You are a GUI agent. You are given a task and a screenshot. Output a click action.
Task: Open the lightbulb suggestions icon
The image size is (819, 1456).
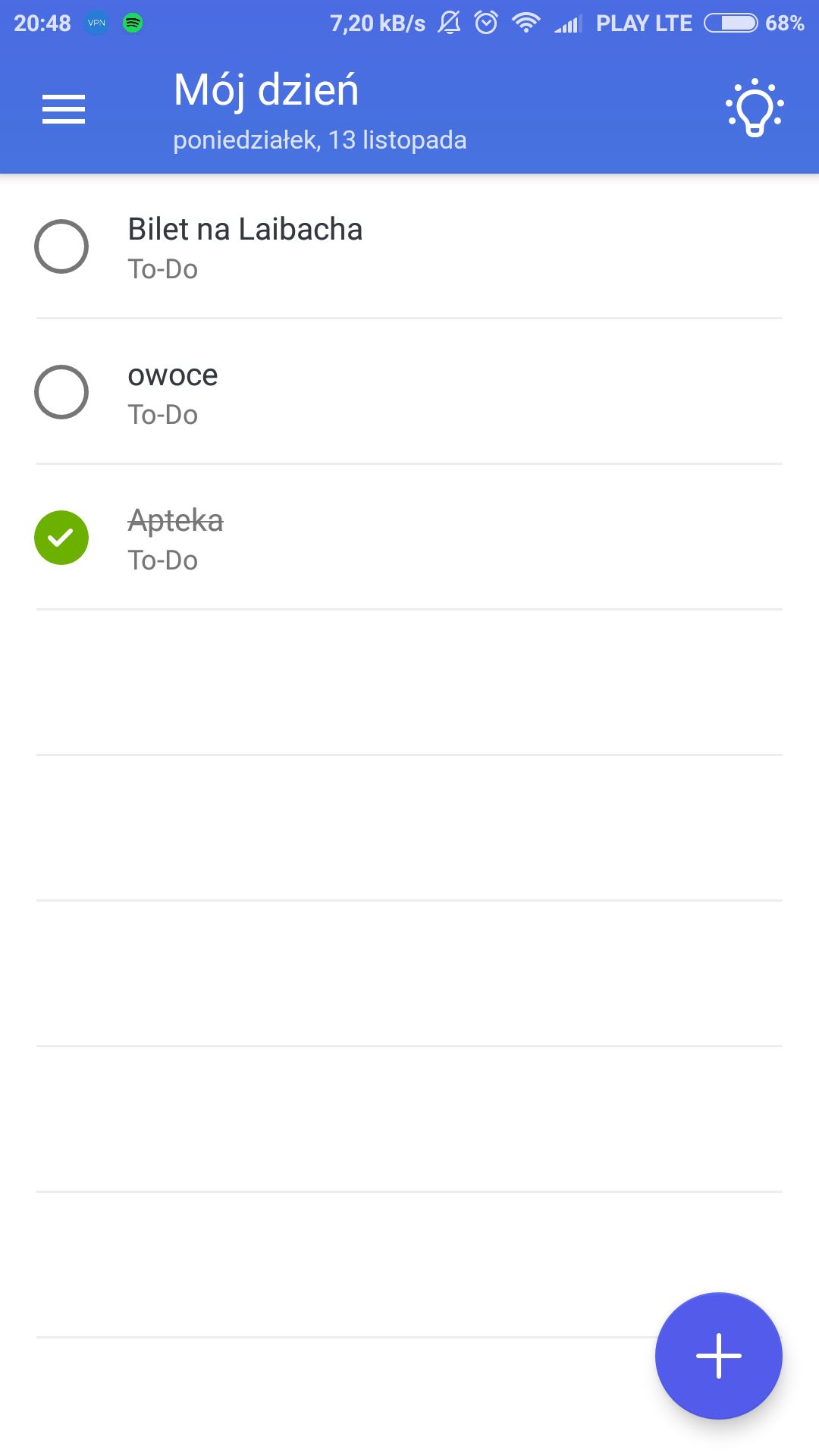[x=755, y=108]
